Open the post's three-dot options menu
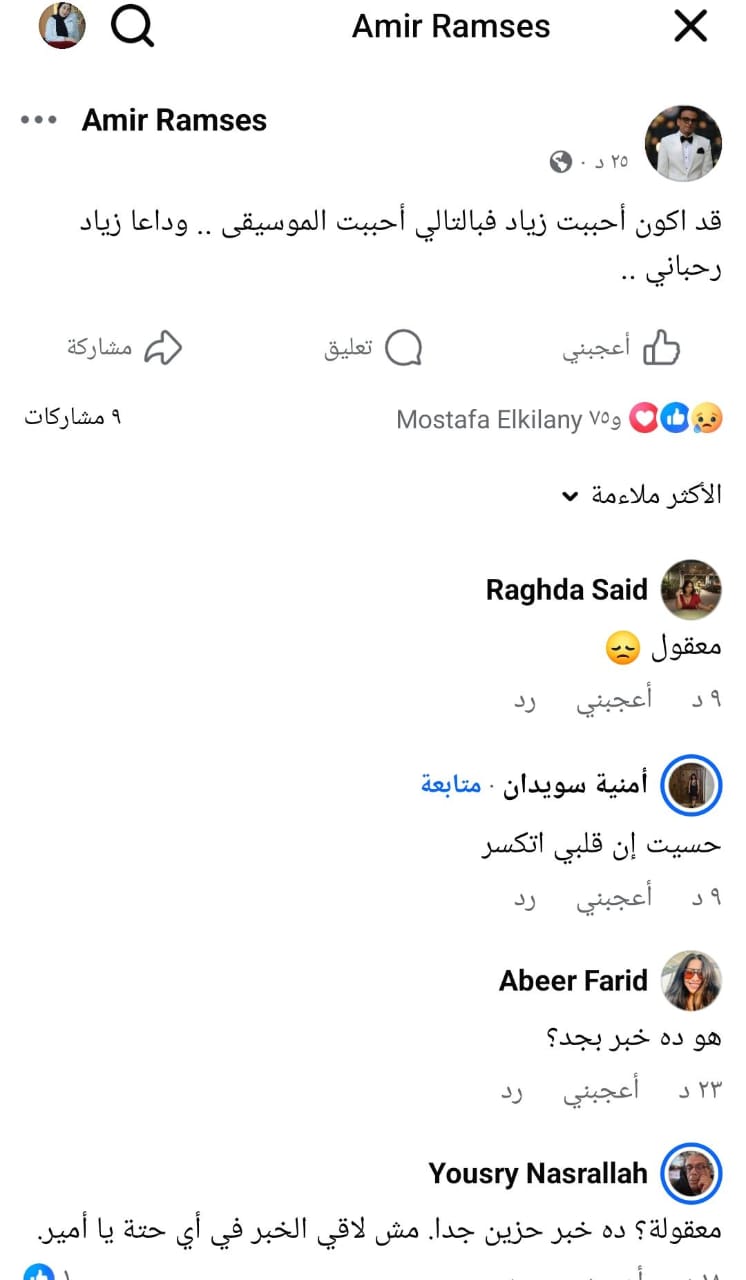The image size is (746, 1280). tap(39, 121)
